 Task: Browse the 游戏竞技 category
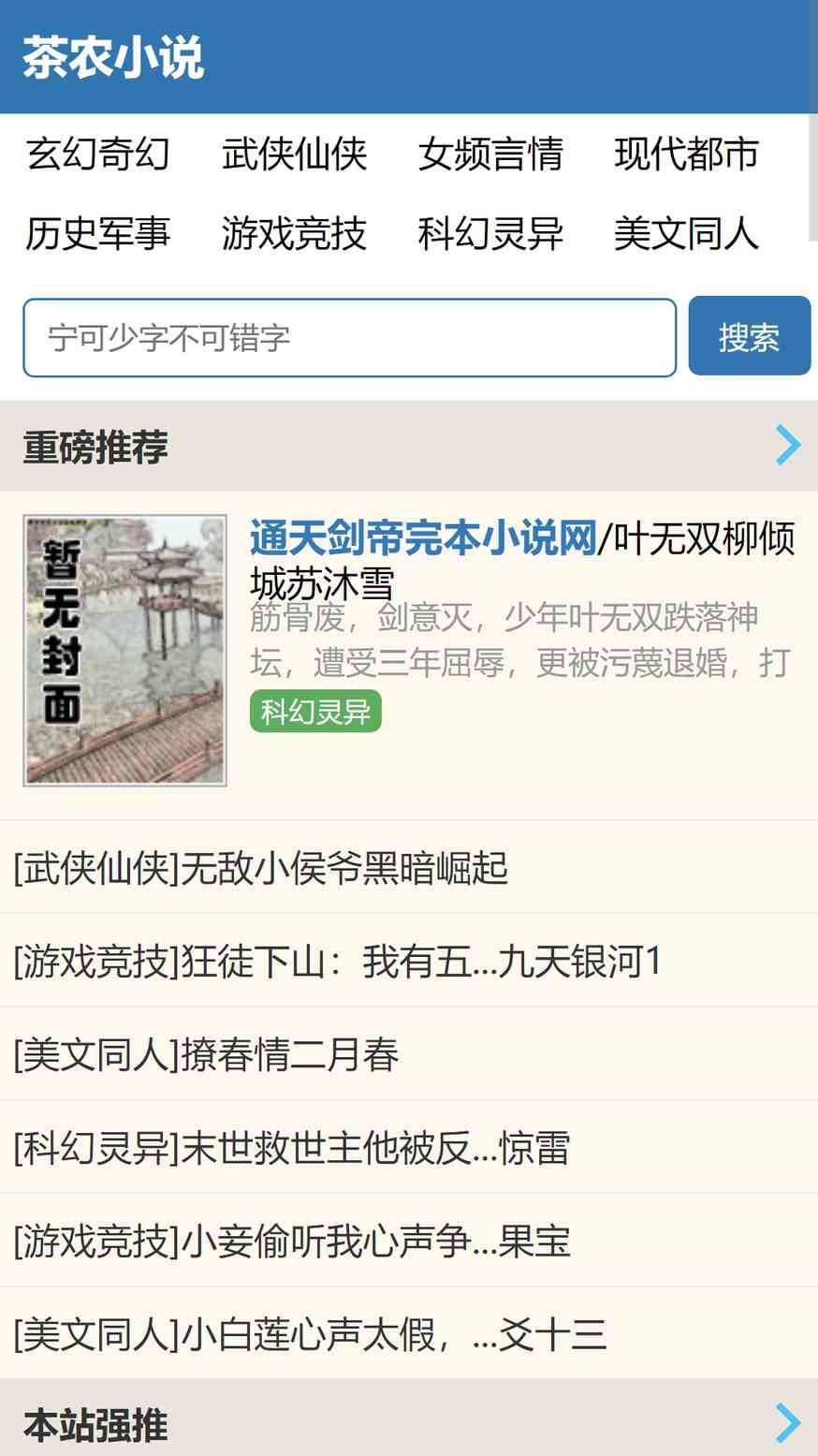pyautogui.click(x=294, y=234)
